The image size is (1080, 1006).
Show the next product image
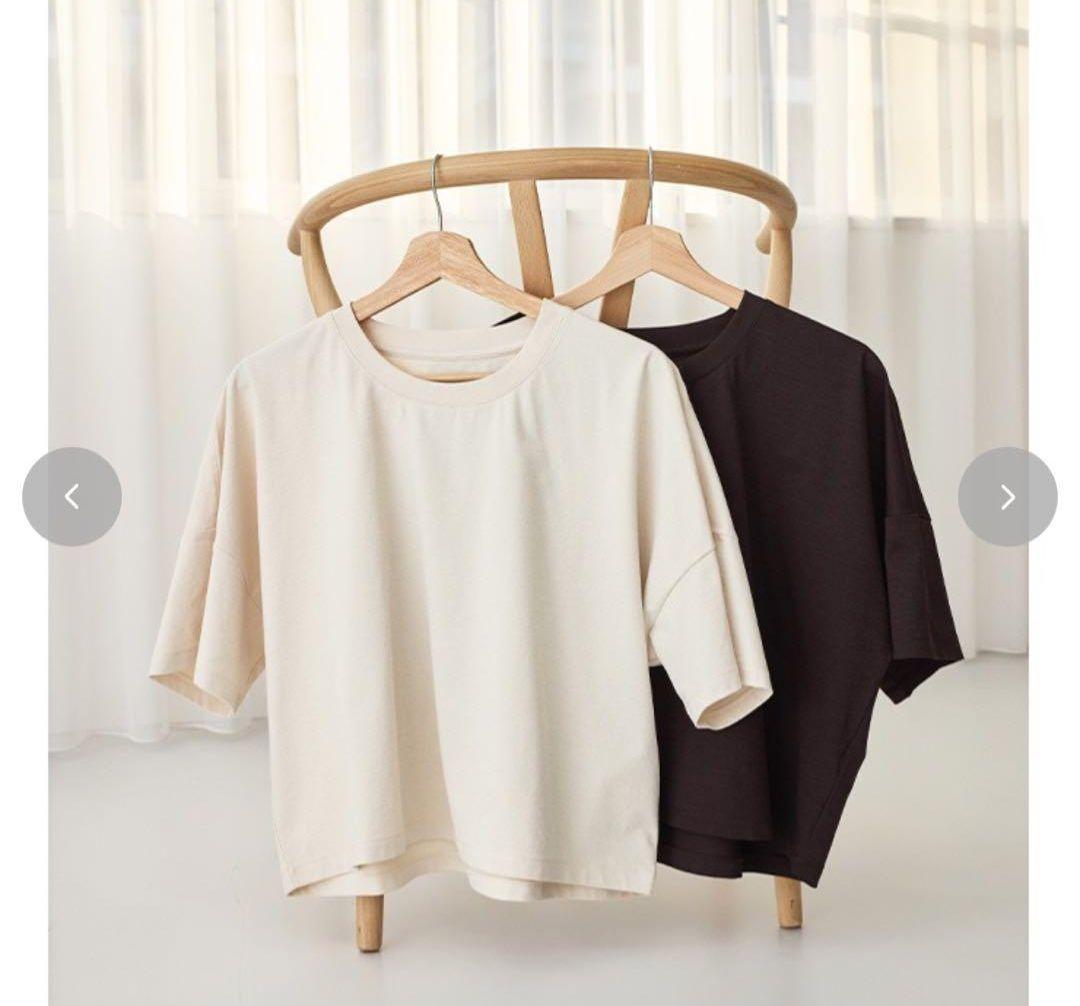point(1007,497)
